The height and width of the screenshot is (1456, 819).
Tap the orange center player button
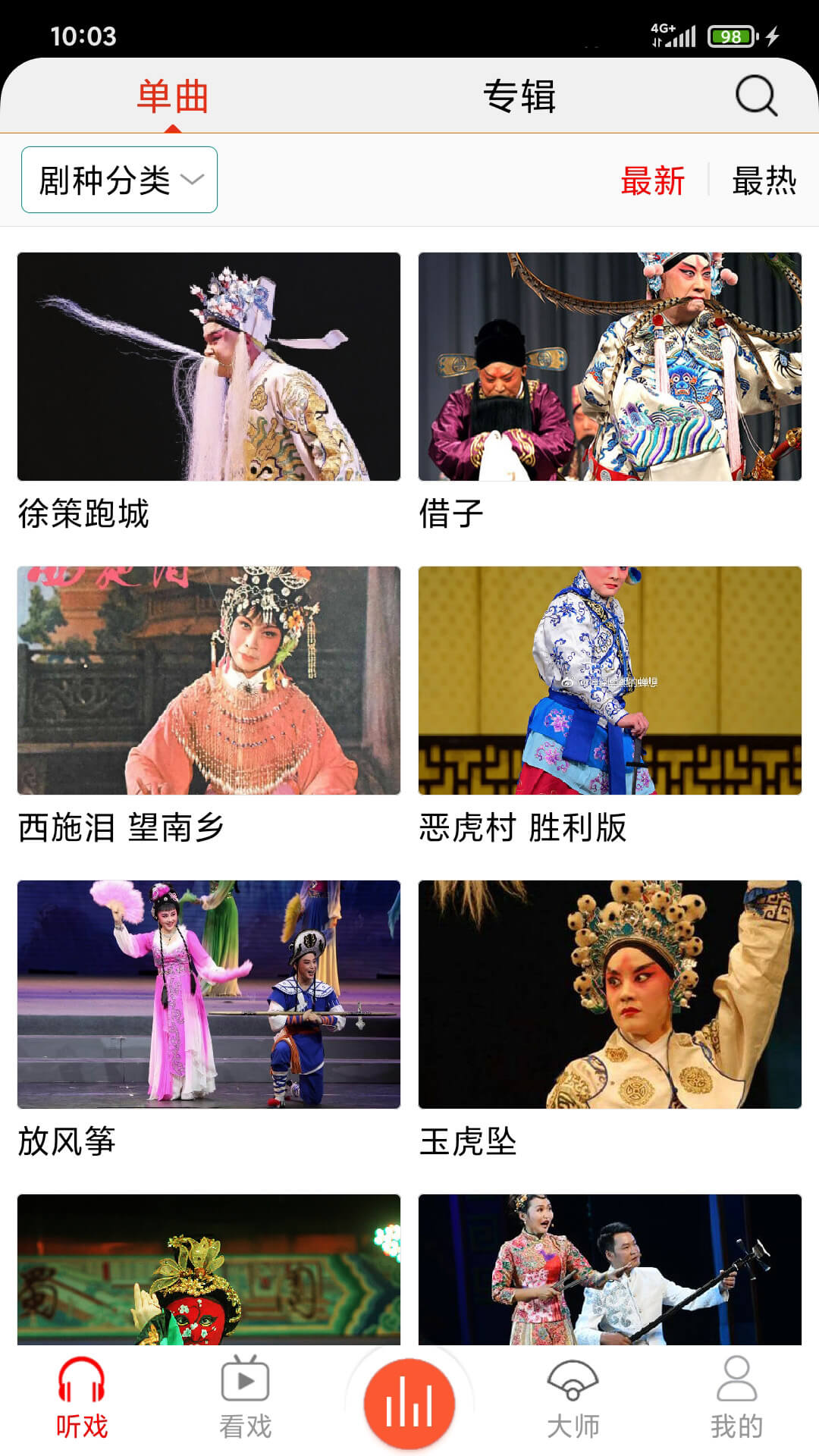click(x=409, y=1403)
